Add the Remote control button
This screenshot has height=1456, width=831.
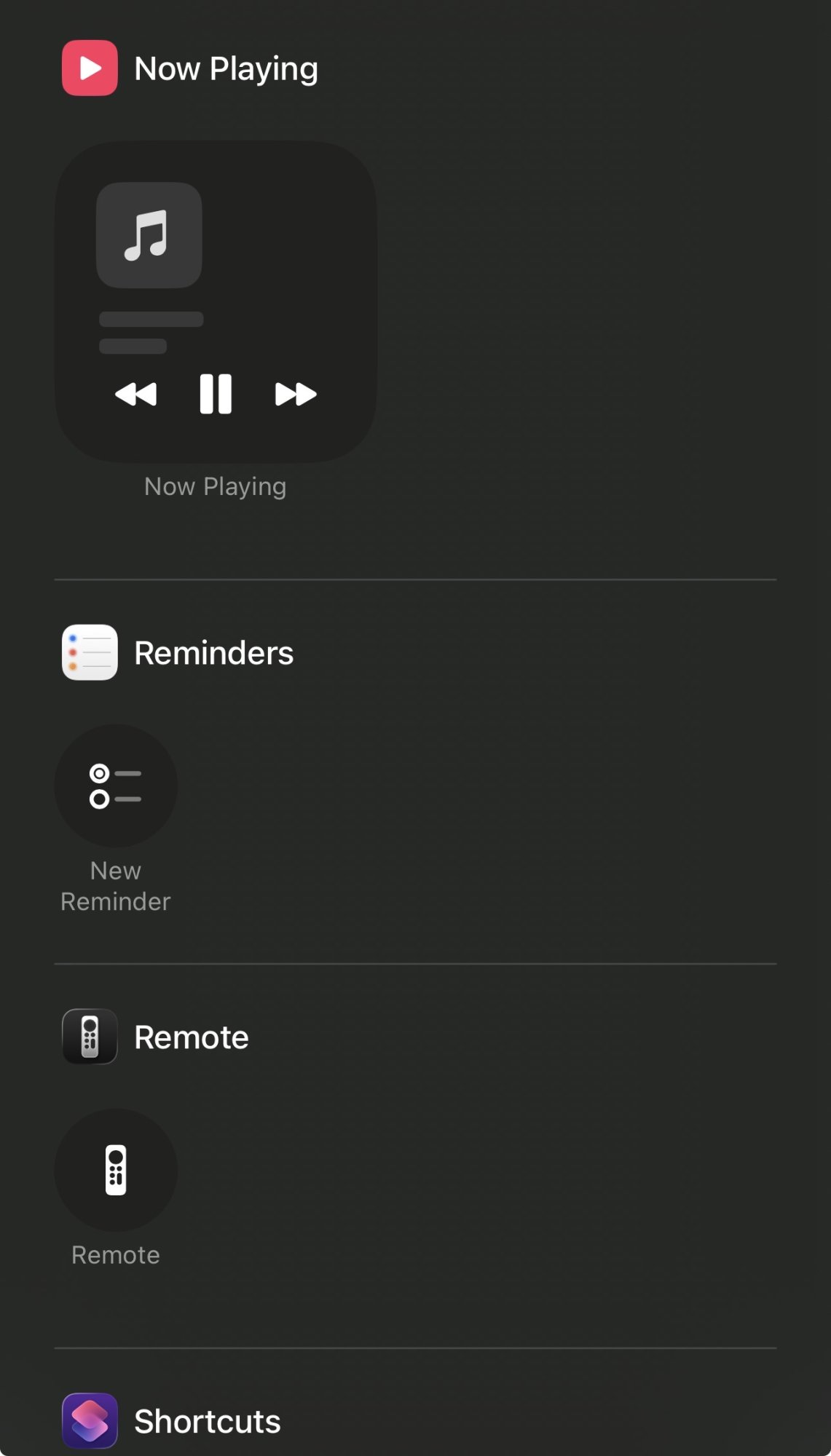coord(116,1170)
